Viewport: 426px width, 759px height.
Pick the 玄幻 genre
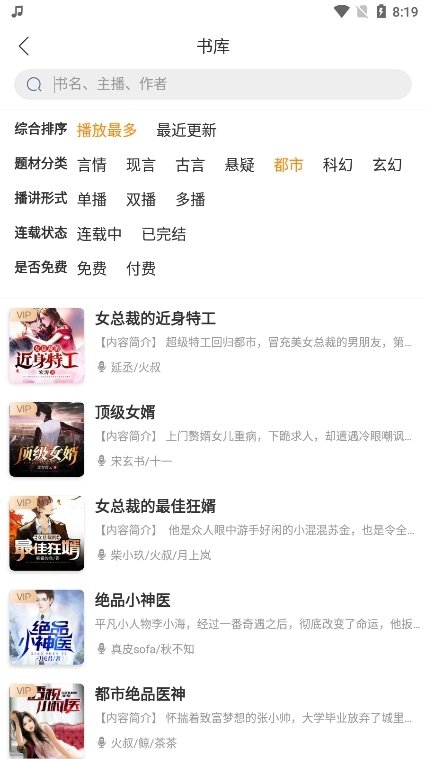click(x=387, y=165)
